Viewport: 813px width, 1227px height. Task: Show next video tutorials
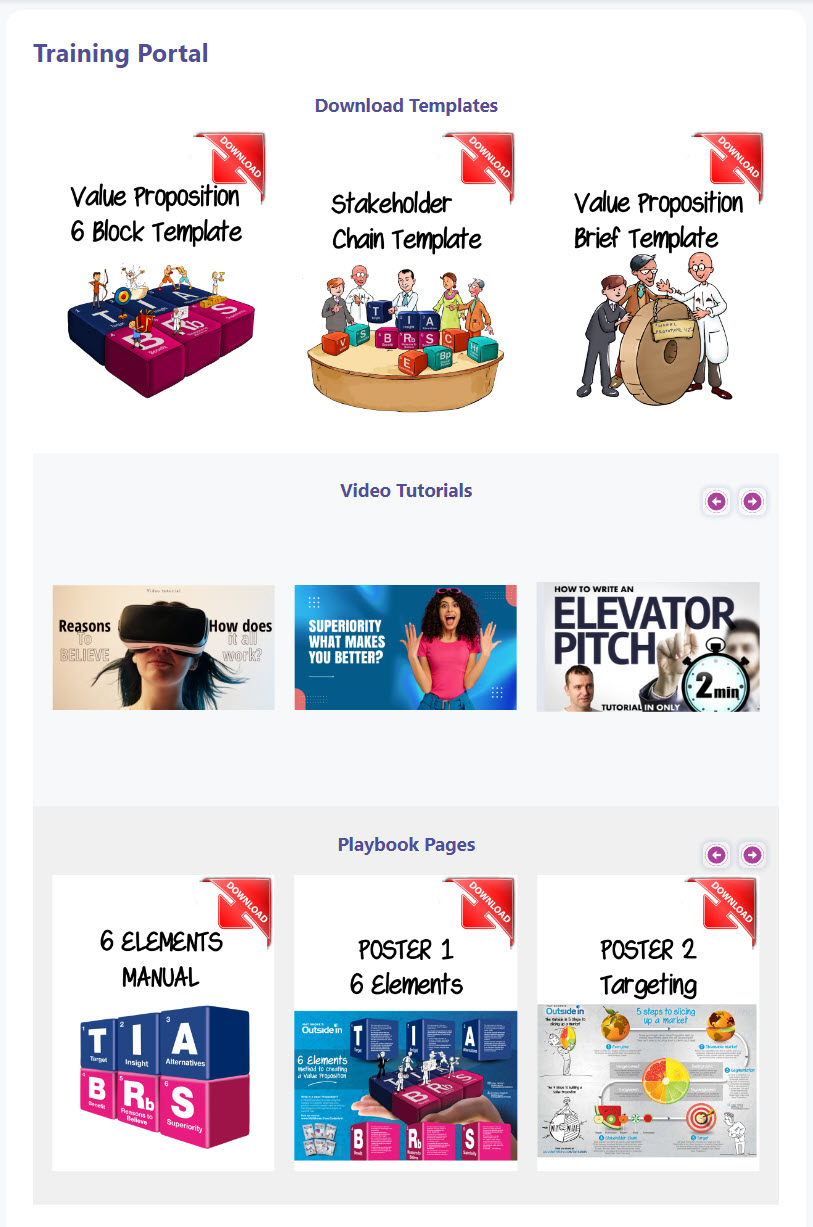click(x=752, y=501)
